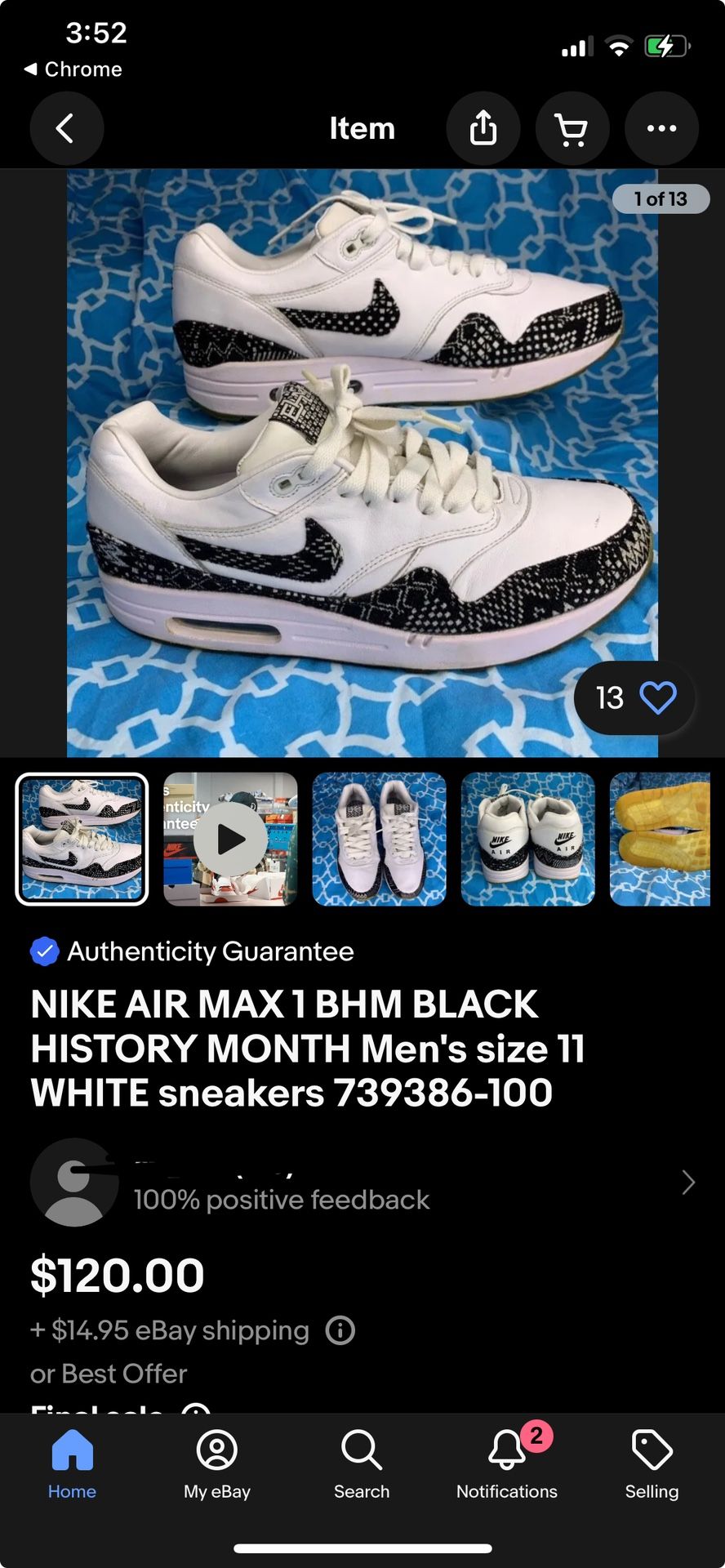Go back to search results
Image resolution: width=725 pixels, height=1568 pixels.
66,128
